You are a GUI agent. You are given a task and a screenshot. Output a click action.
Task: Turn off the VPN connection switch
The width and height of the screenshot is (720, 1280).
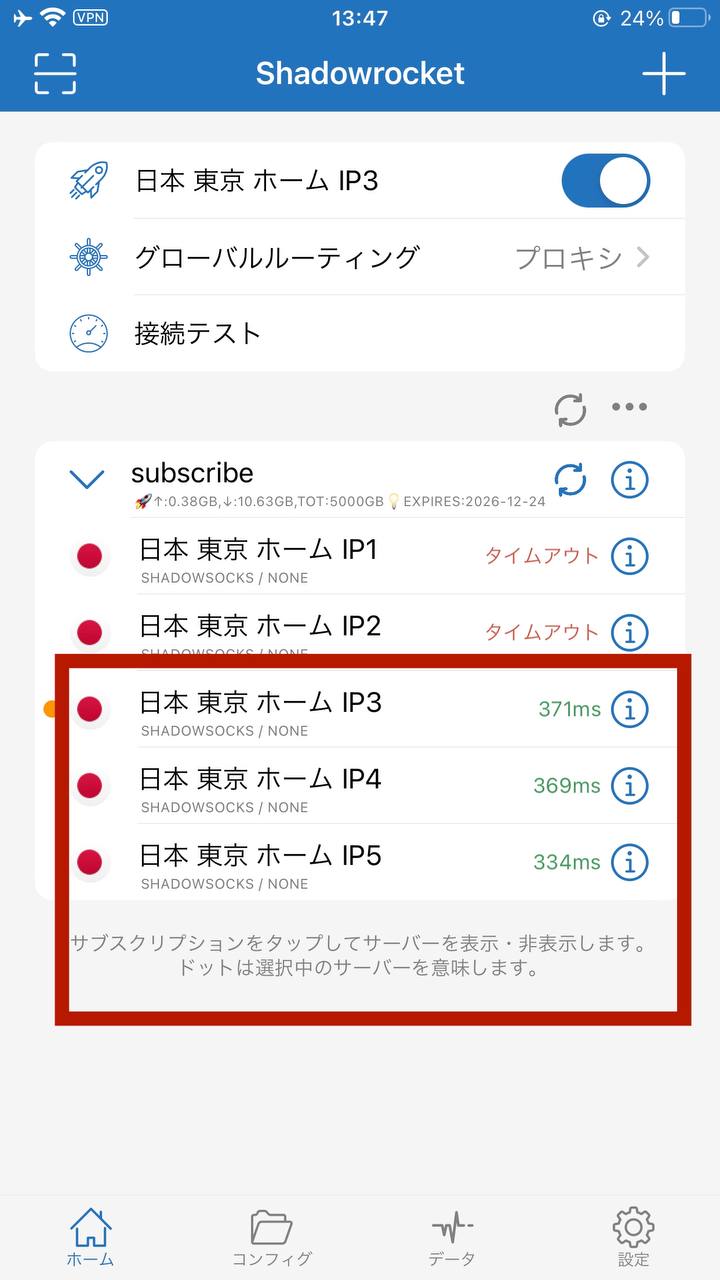point(606,181)
